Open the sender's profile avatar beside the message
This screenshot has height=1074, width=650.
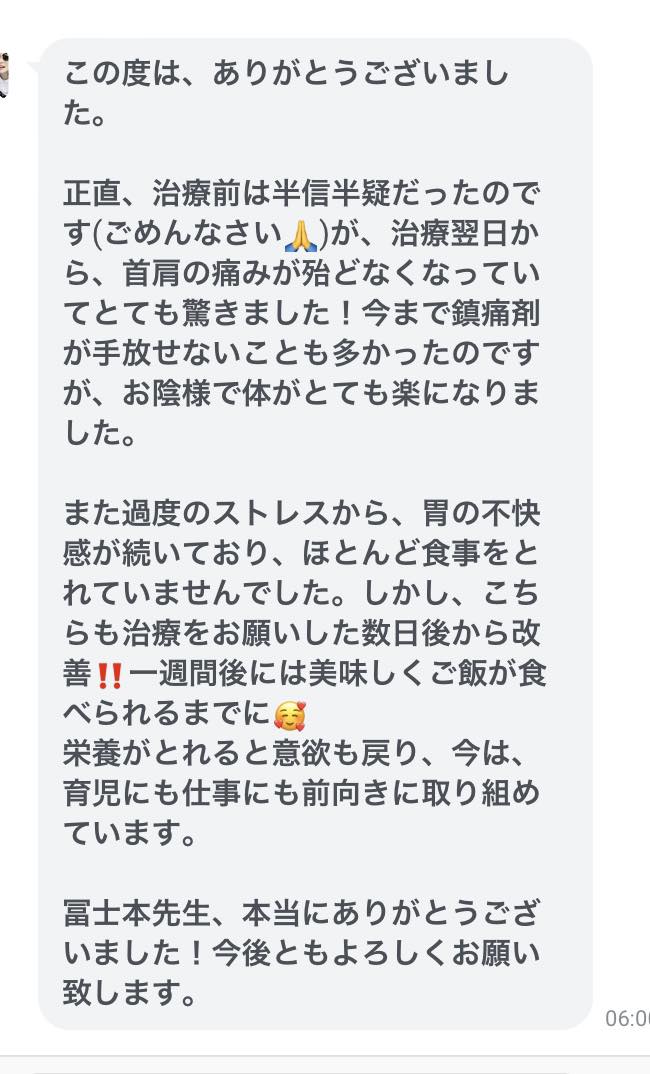pyautogui.click(x=5, y=72)
